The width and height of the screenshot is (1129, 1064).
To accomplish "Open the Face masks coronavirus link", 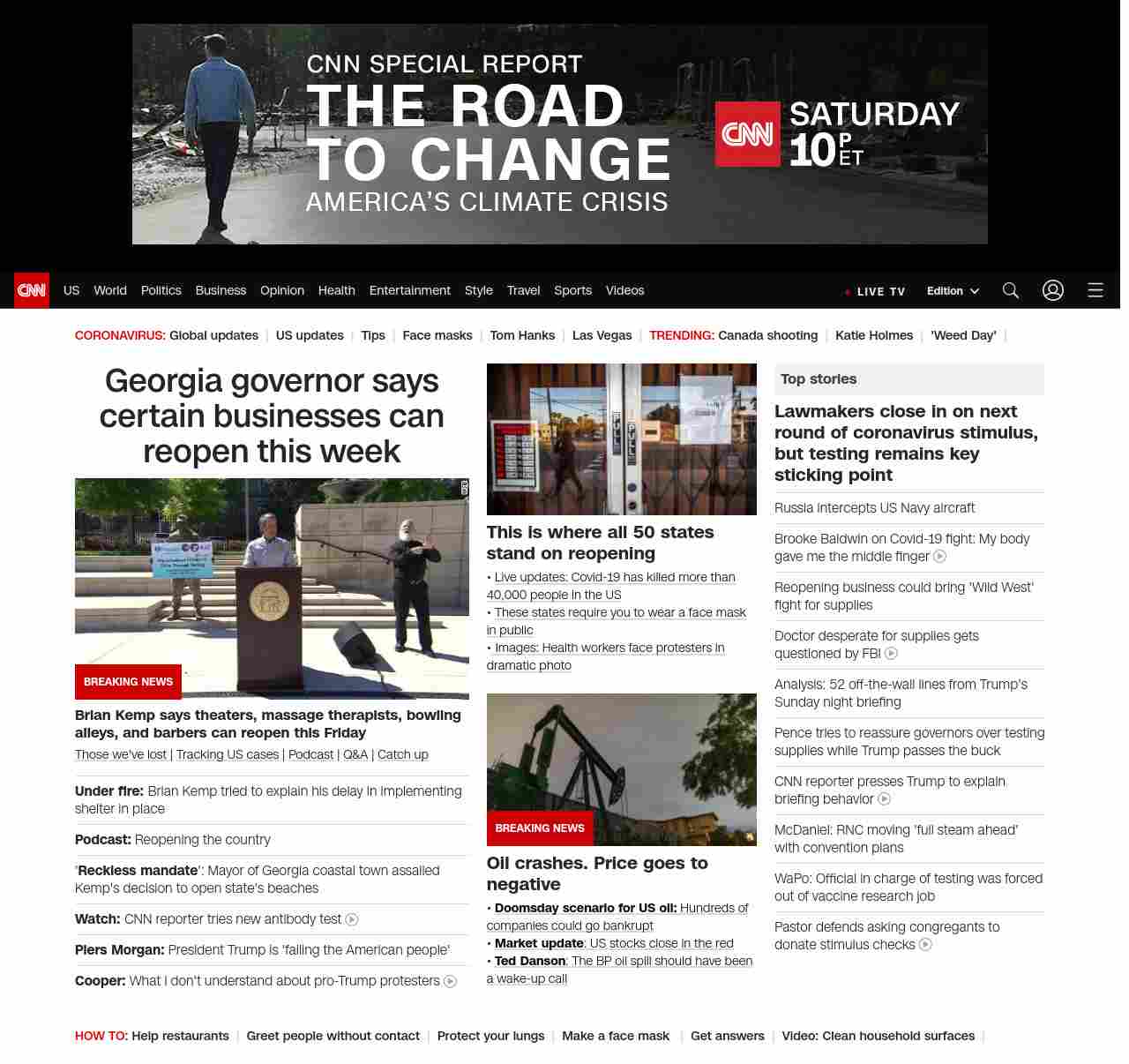I will [x=437, y=335].
